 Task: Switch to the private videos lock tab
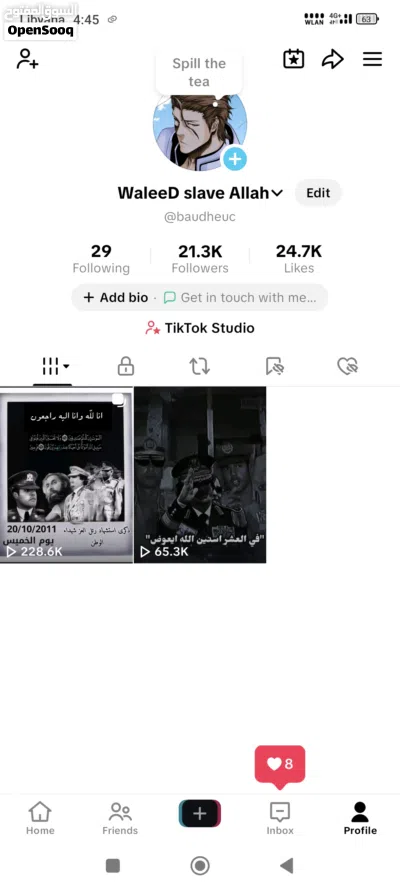click(126, 366)
